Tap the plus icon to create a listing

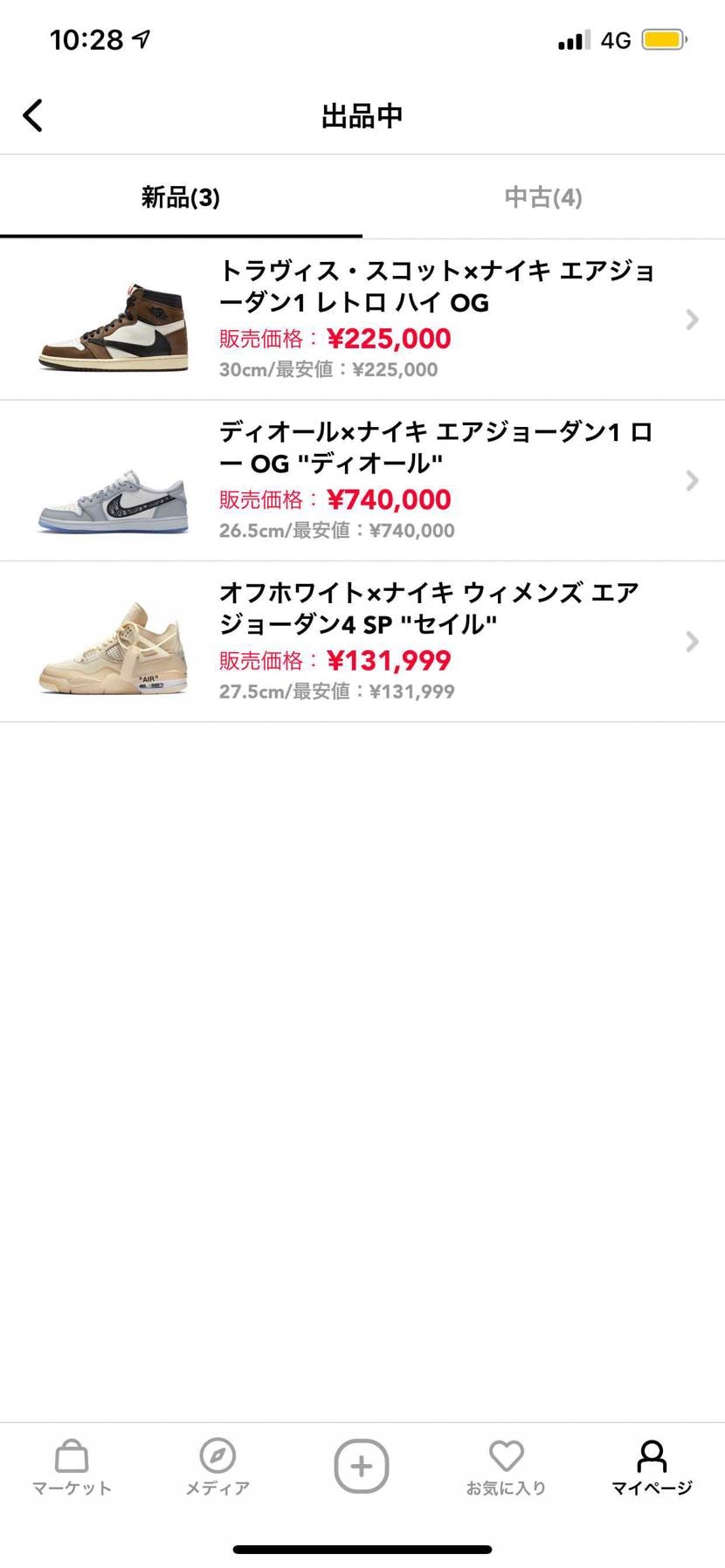point(362,1467)
